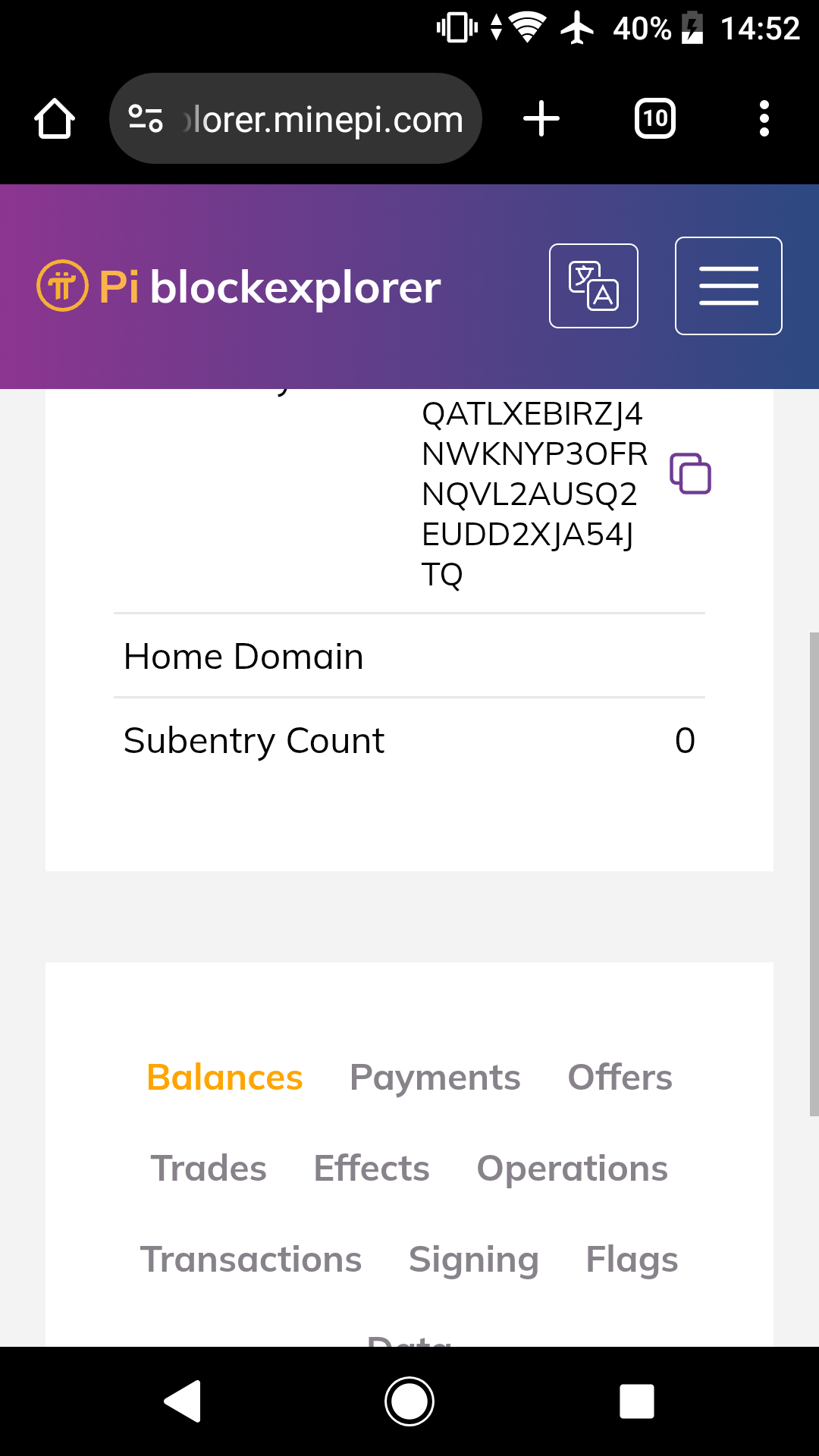Viewport: 819px width, 1456px height.
Task: Show the open tabs switcher
Action: (655, 119)
